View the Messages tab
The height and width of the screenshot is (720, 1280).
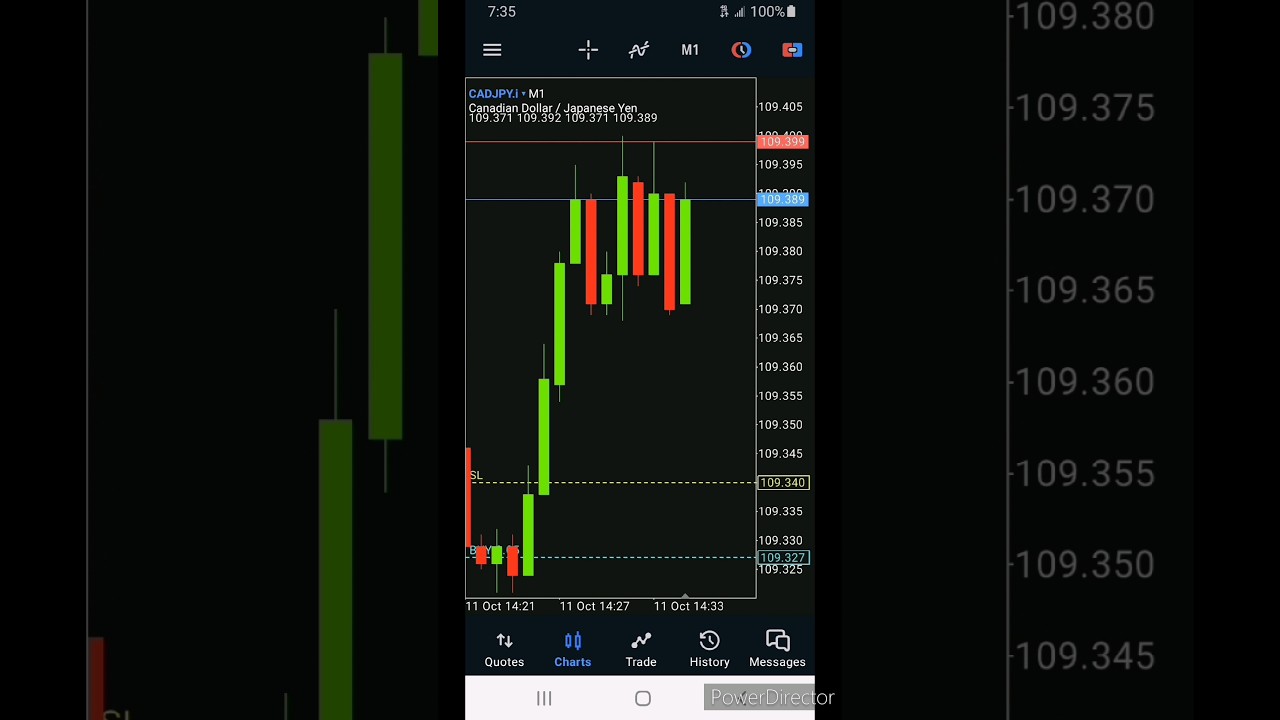click(x=777, y=649)
